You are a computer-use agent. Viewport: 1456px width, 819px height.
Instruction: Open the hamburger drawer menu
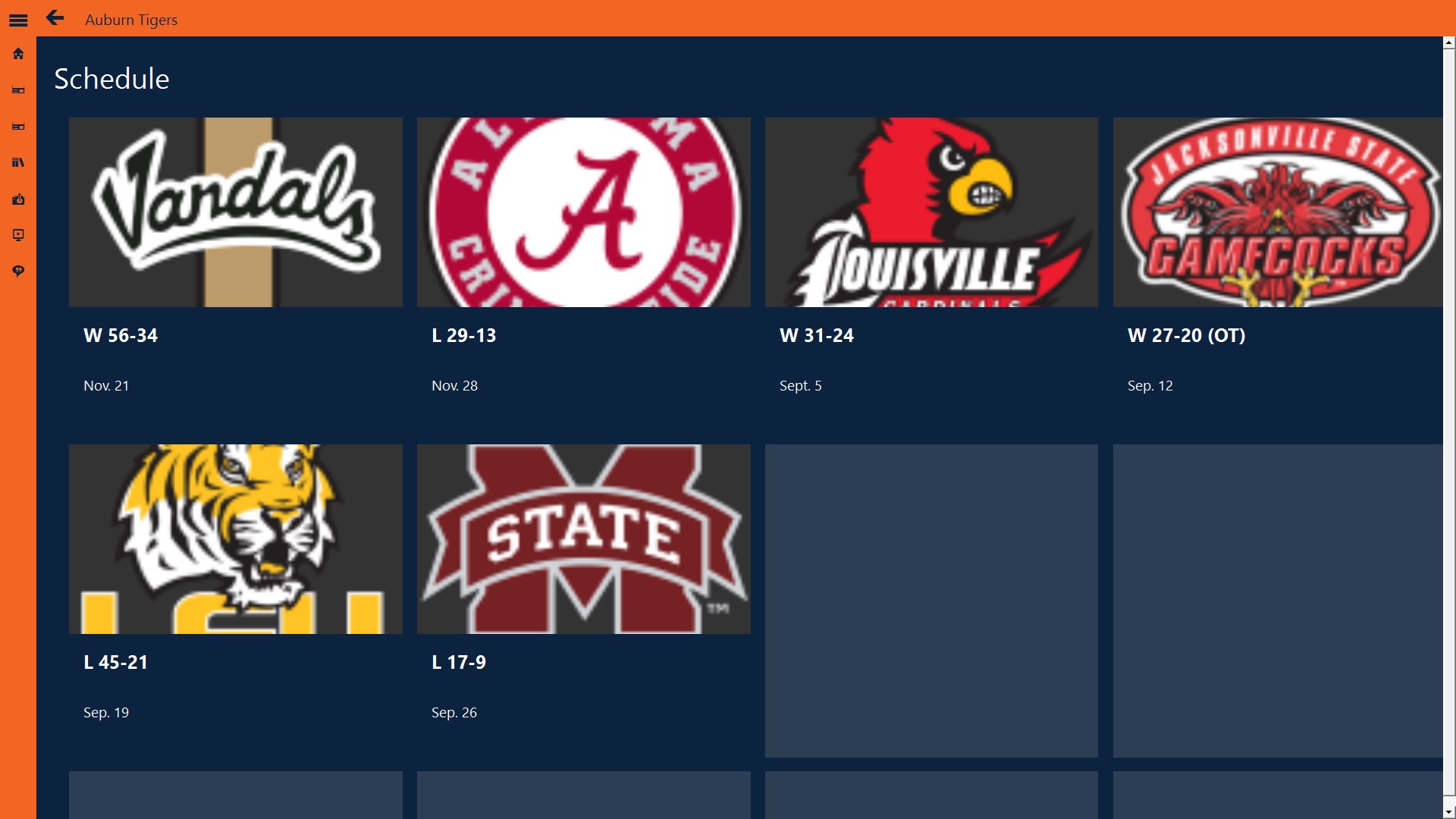[18, 20]
